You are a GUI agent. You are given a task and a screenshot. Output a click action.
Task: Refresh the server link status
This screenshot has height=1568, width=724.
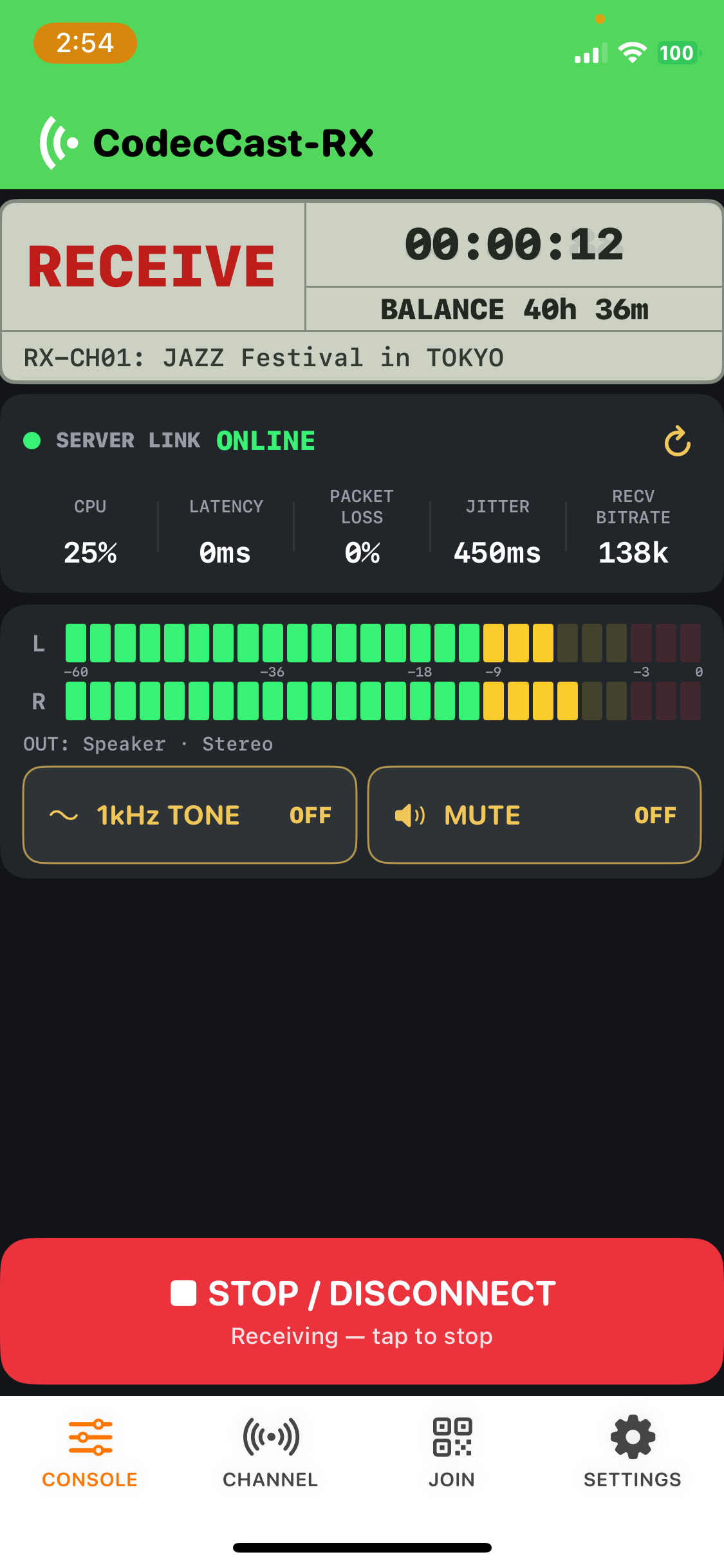coord(677,441)
